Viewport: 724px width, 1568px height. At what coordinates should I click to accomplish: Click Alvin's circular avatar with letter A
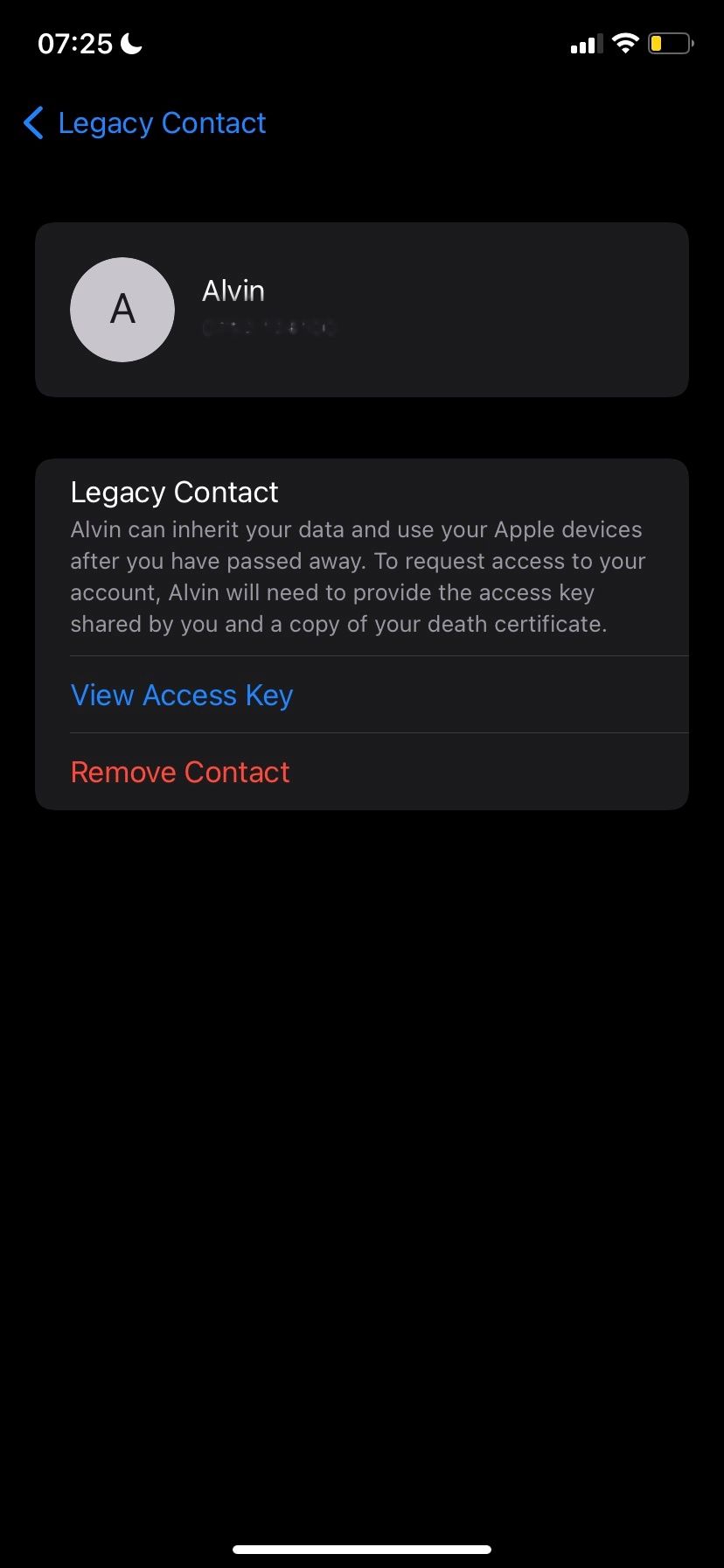click(x=122, y=310)
